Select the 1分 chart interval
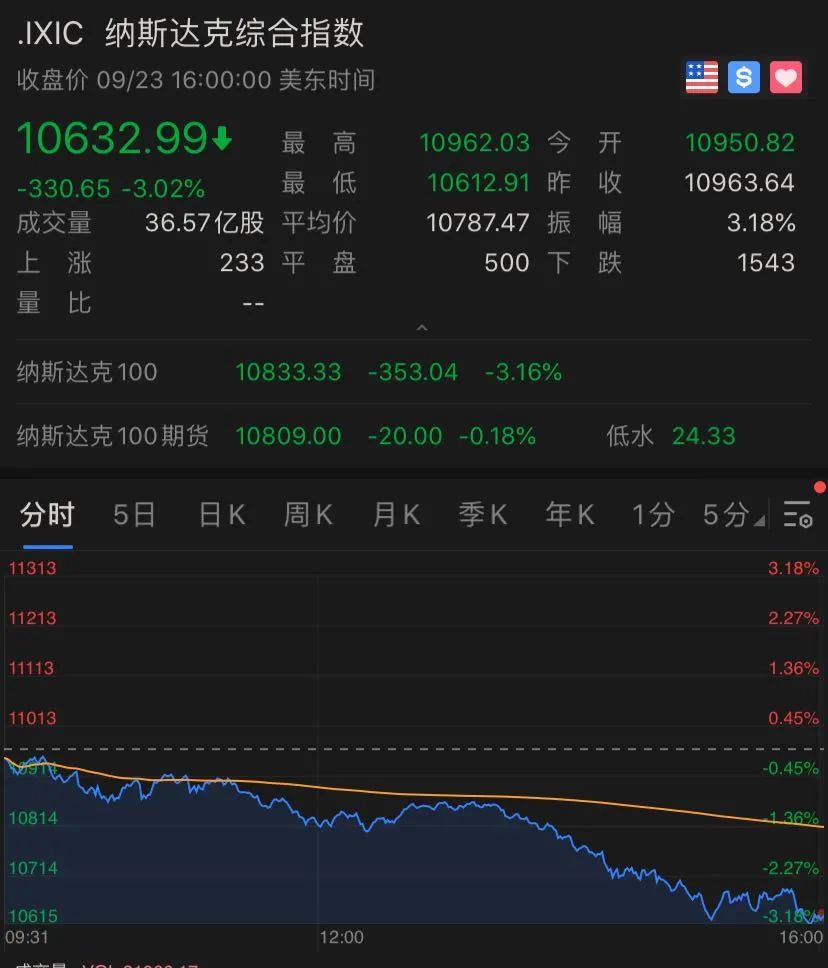828x968 pixels. [x=653, y=515]
